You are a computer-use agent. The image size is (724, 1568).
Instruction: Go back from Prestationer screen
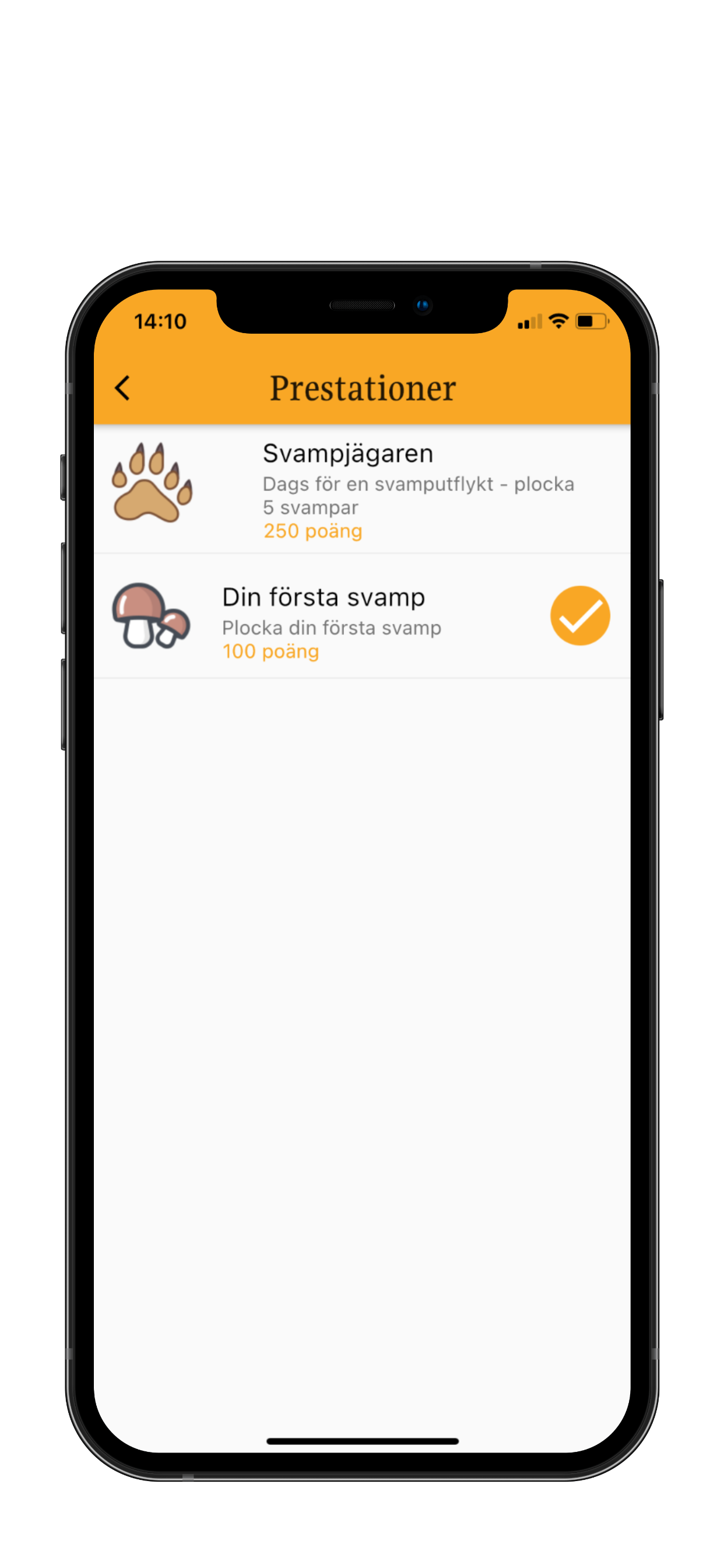click(x=123, y=388)
